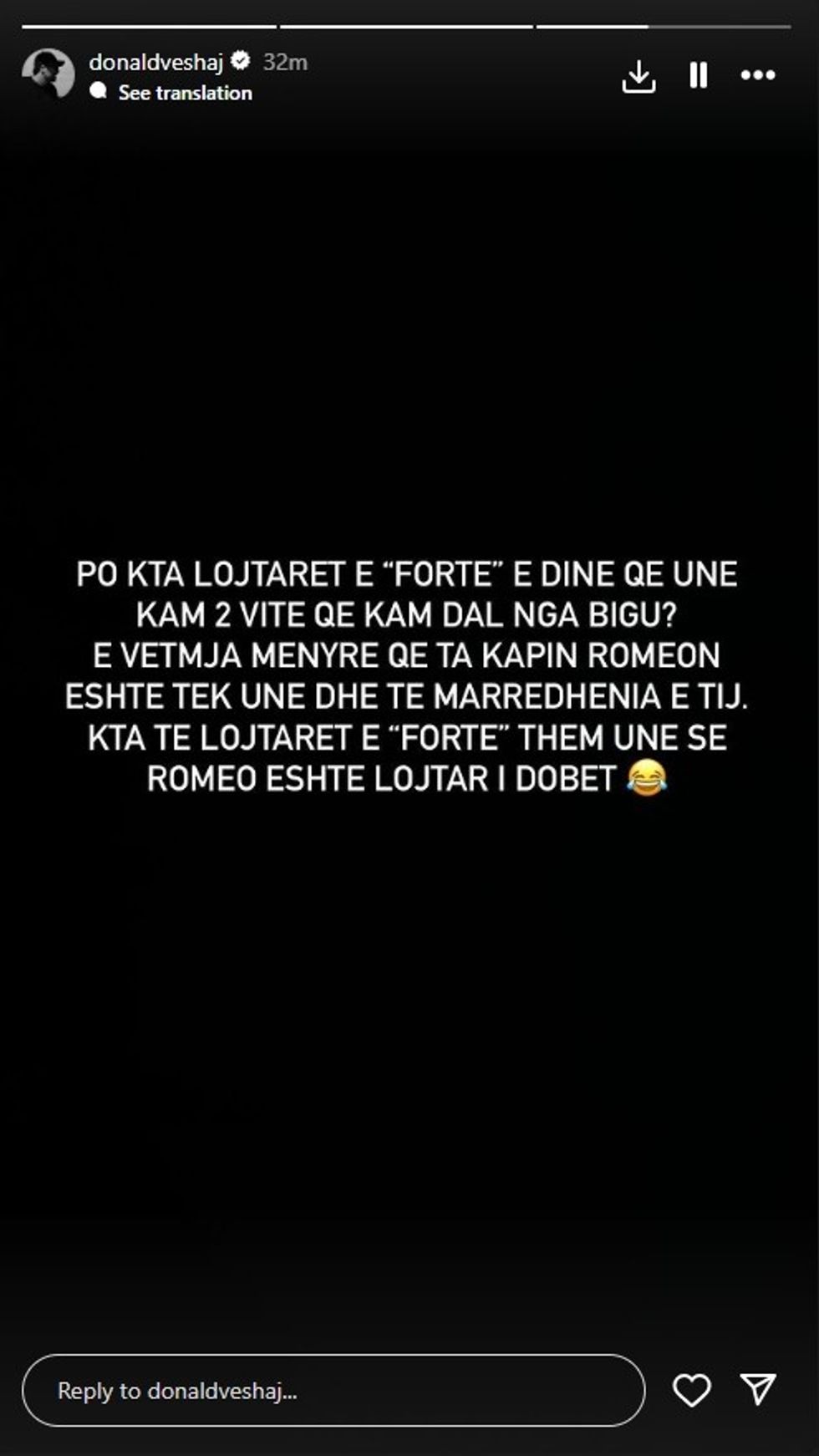
Task: Click the pause story icon
Action: [x=699, y=75]
